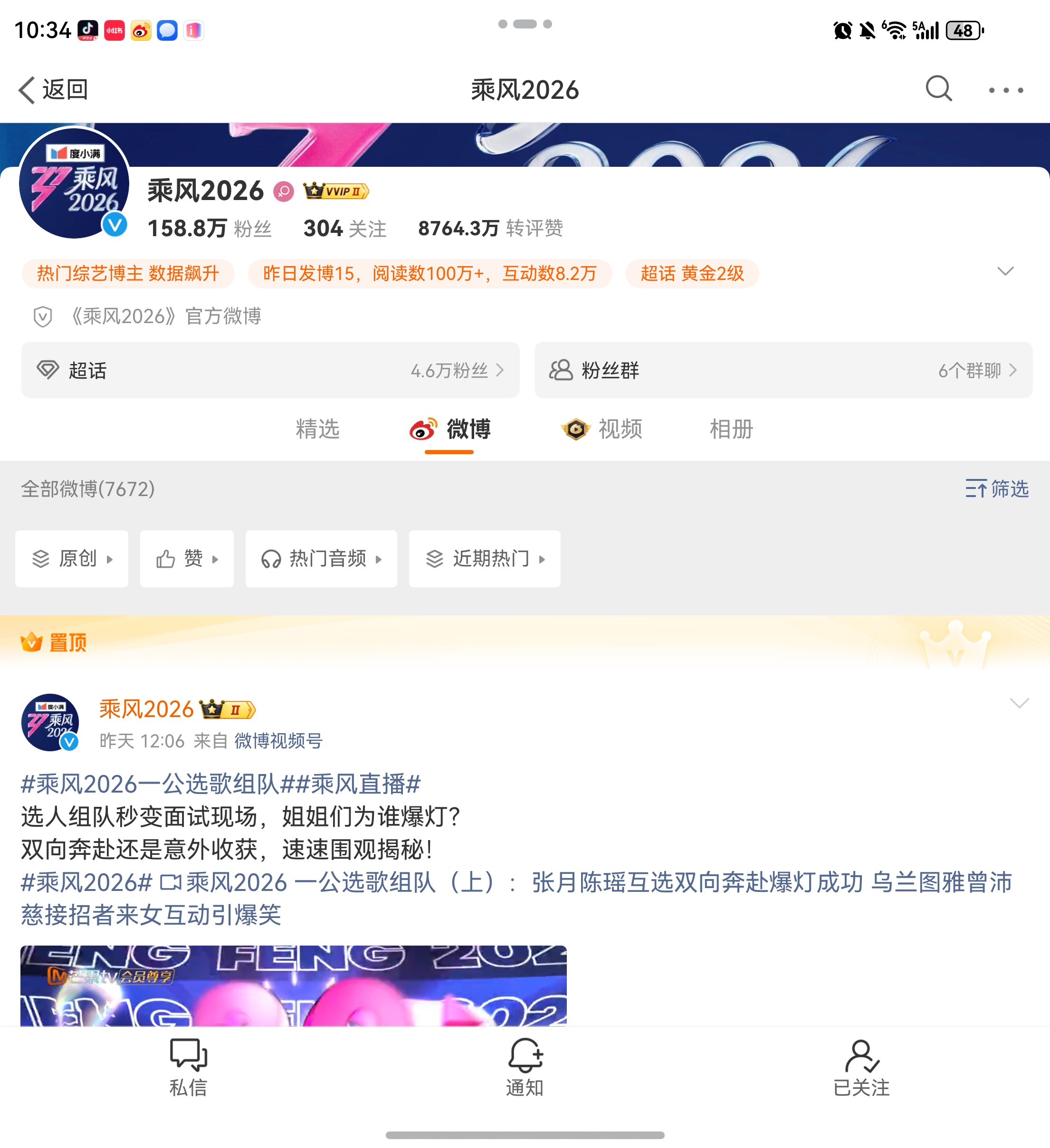Open search on this profile
This screenshot has height=1148, width=1050.
(938, 89)
